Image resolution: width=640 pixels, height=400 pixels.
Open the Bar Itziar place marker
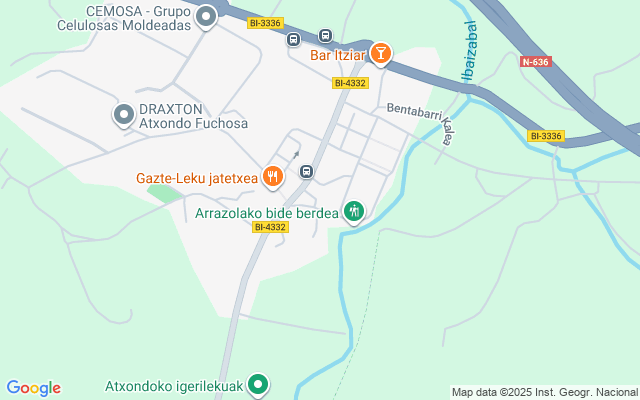point(380,52)
